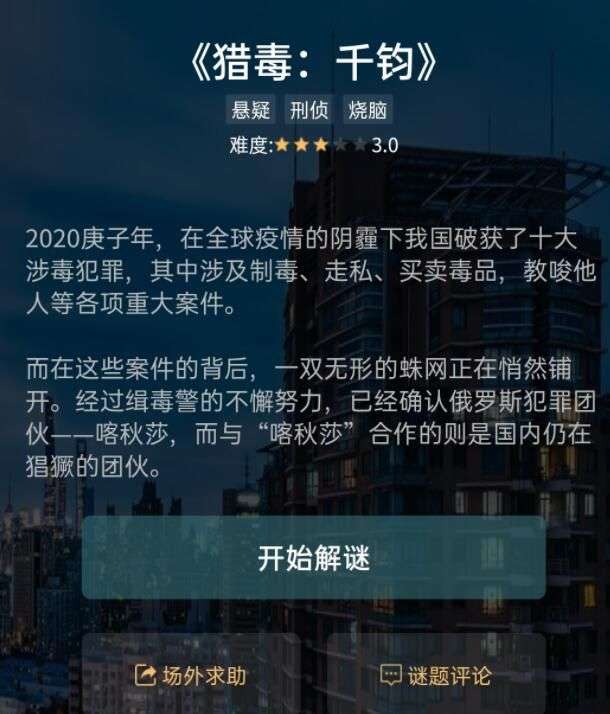610x714 pixels.
Task: Select the 刑侦 tag
Action: coord(308,110)
